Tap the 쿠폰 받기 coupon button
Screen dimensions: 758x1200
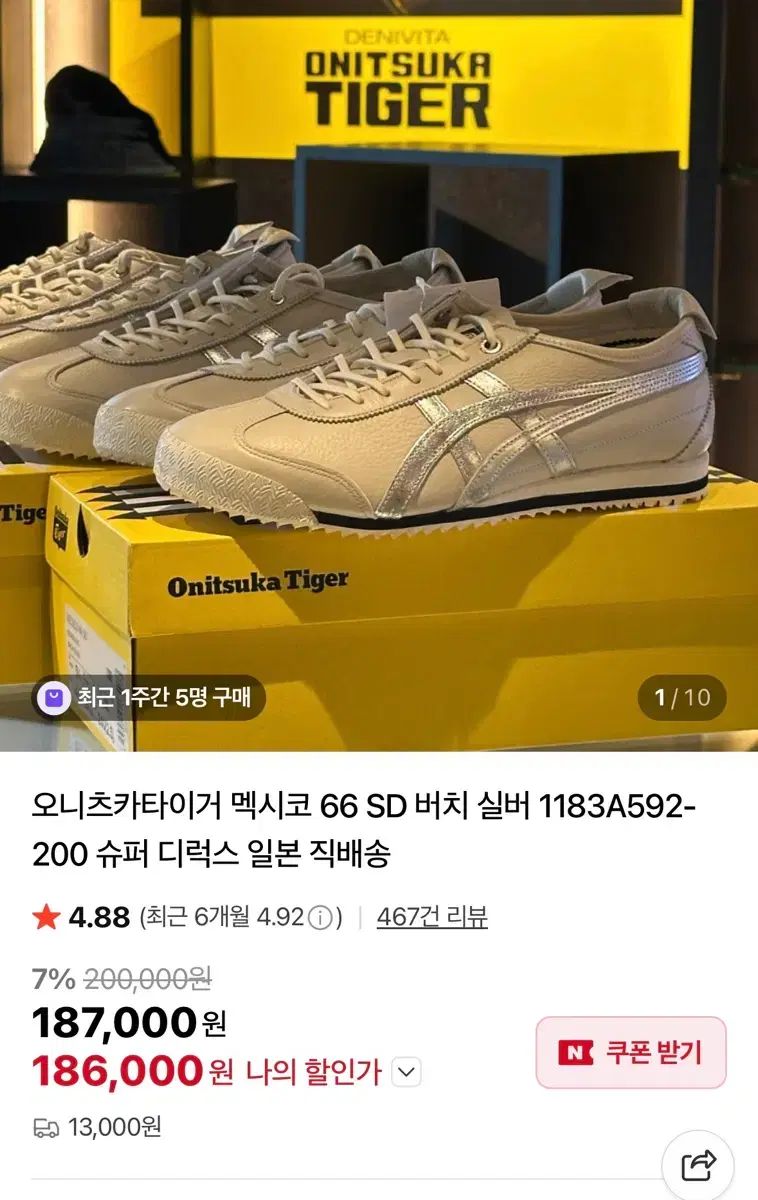tap(631, 1053)
